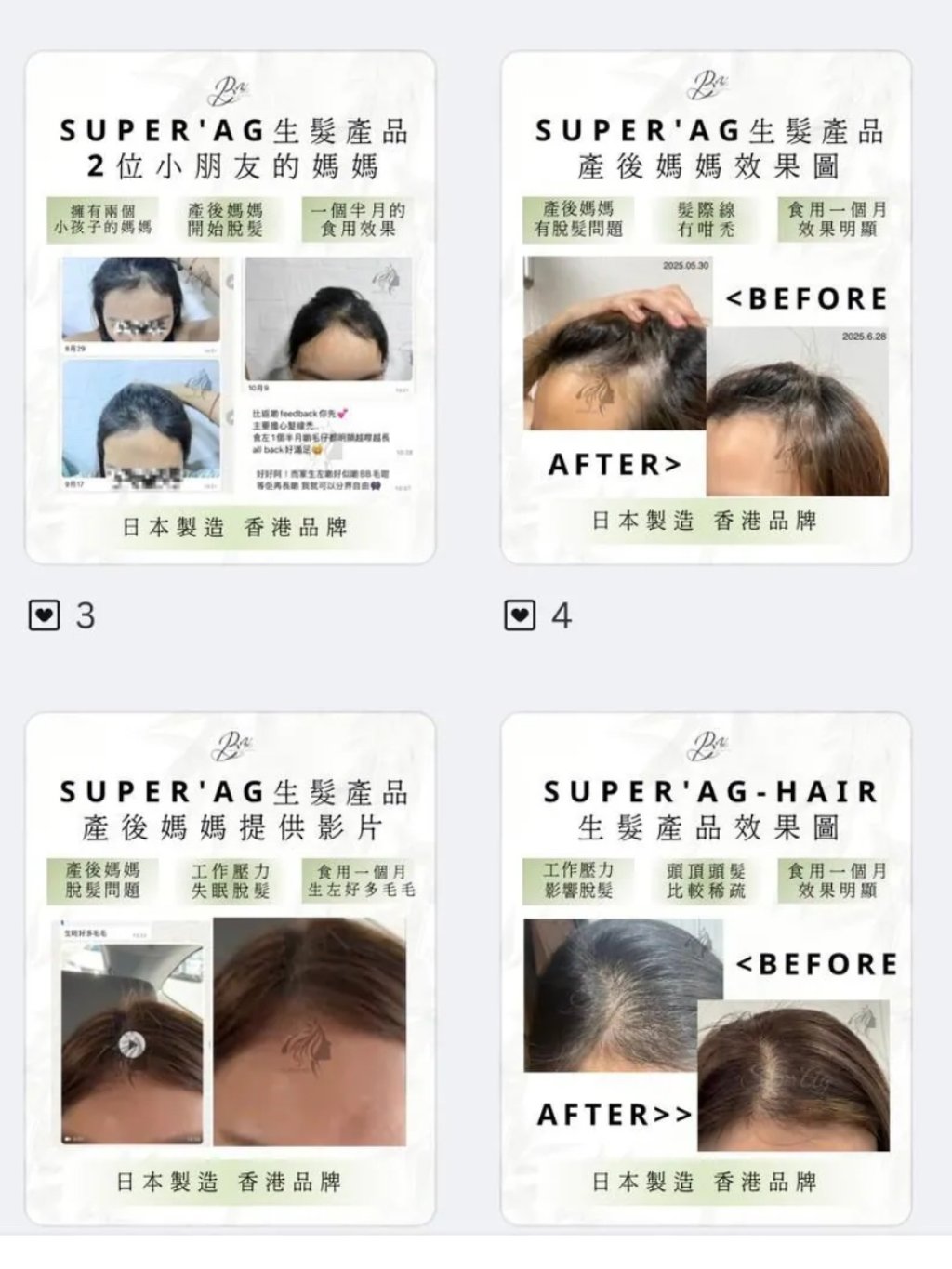Open the SUPER'AG-HAIR 生髮產品效果圖 post
This screenshot has height=1269, width=952.
point(706,969)
